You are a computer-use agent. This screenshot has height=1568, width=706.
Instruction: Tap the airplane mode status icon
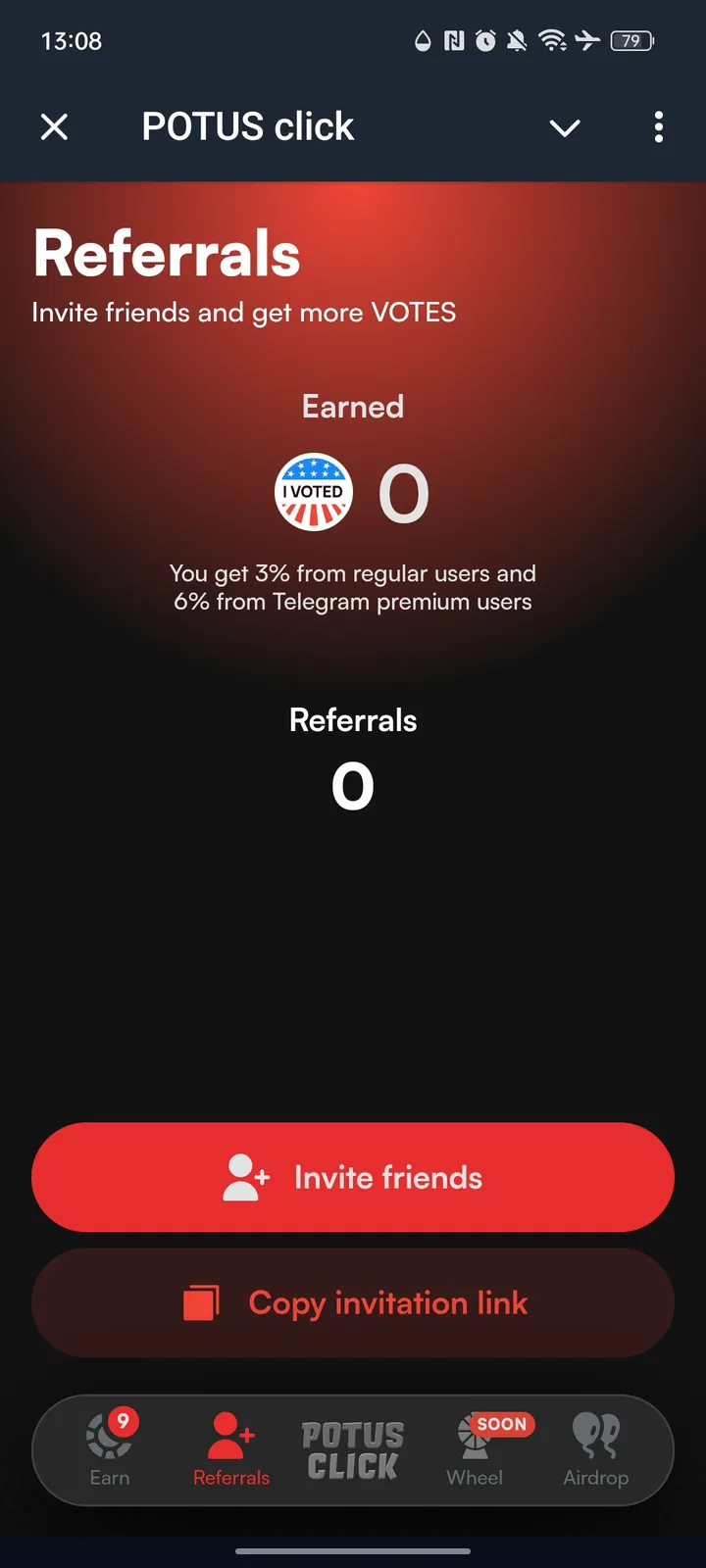click(589, 41)
